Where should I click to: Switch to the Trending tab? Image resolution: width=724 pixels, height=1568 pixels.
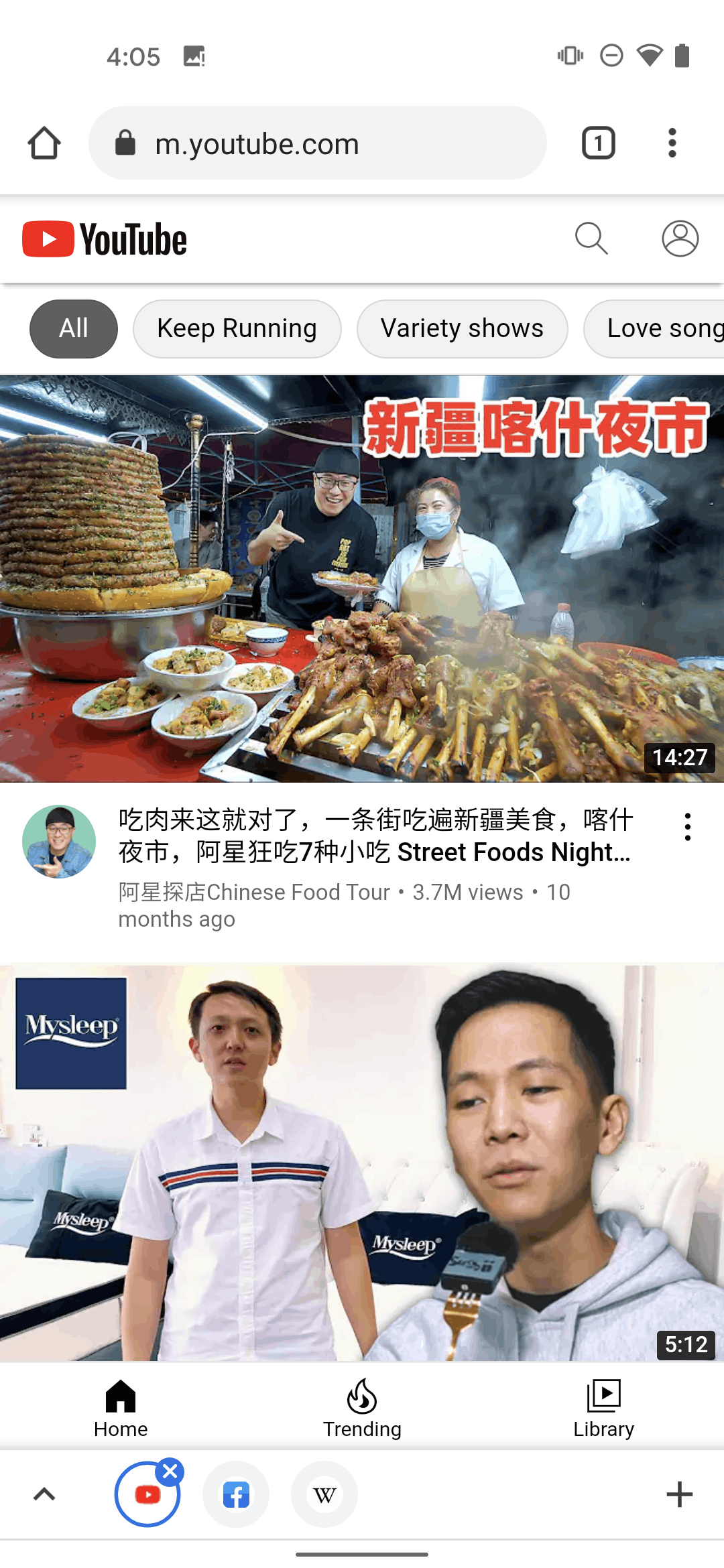click(x=362, y=1409)
